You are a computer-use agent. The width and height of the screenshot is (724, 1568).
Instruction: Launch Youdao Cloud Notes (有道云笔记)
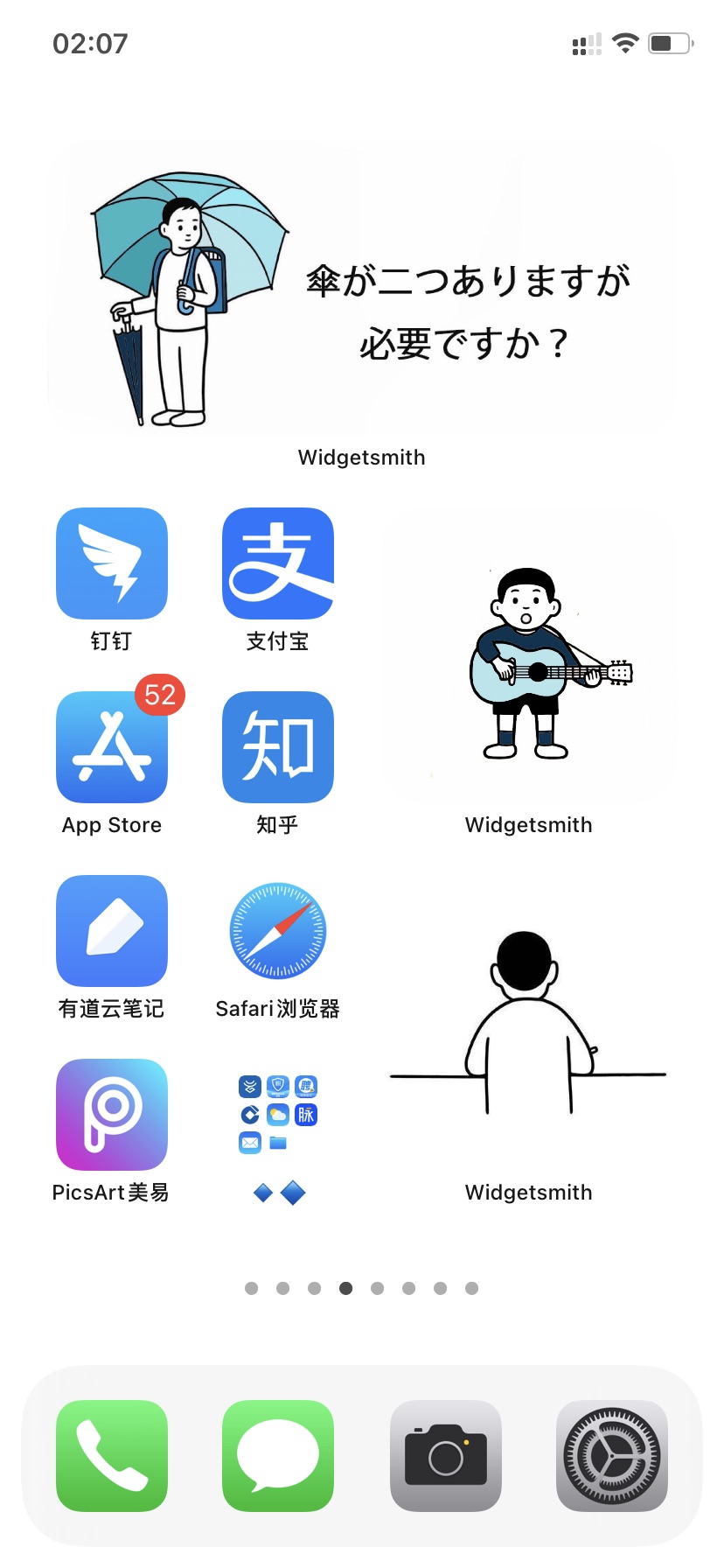click(x=112, y=931)
